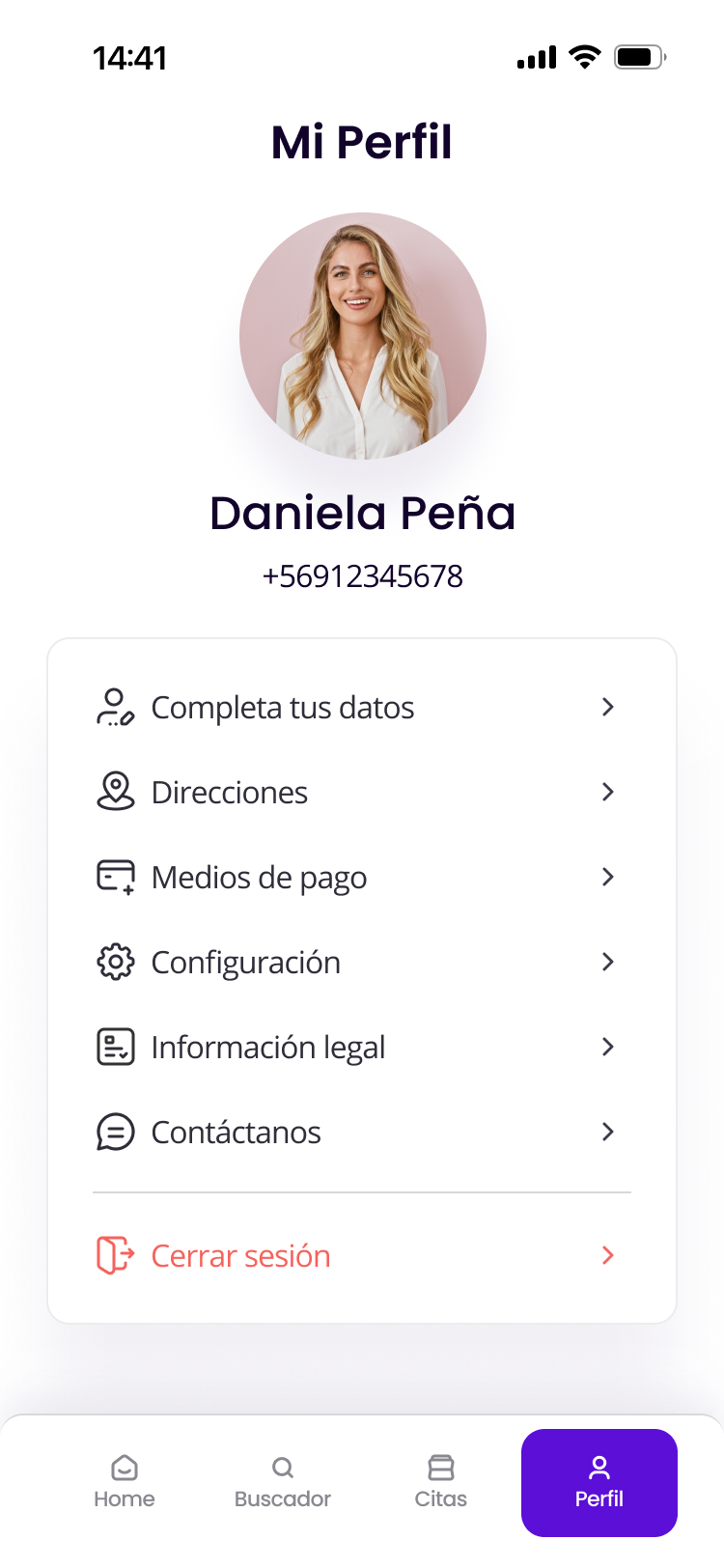Screen dimensions: 724x1568
Task: Select the Home icon in bottom navigation
Action: coord(125,1466)
